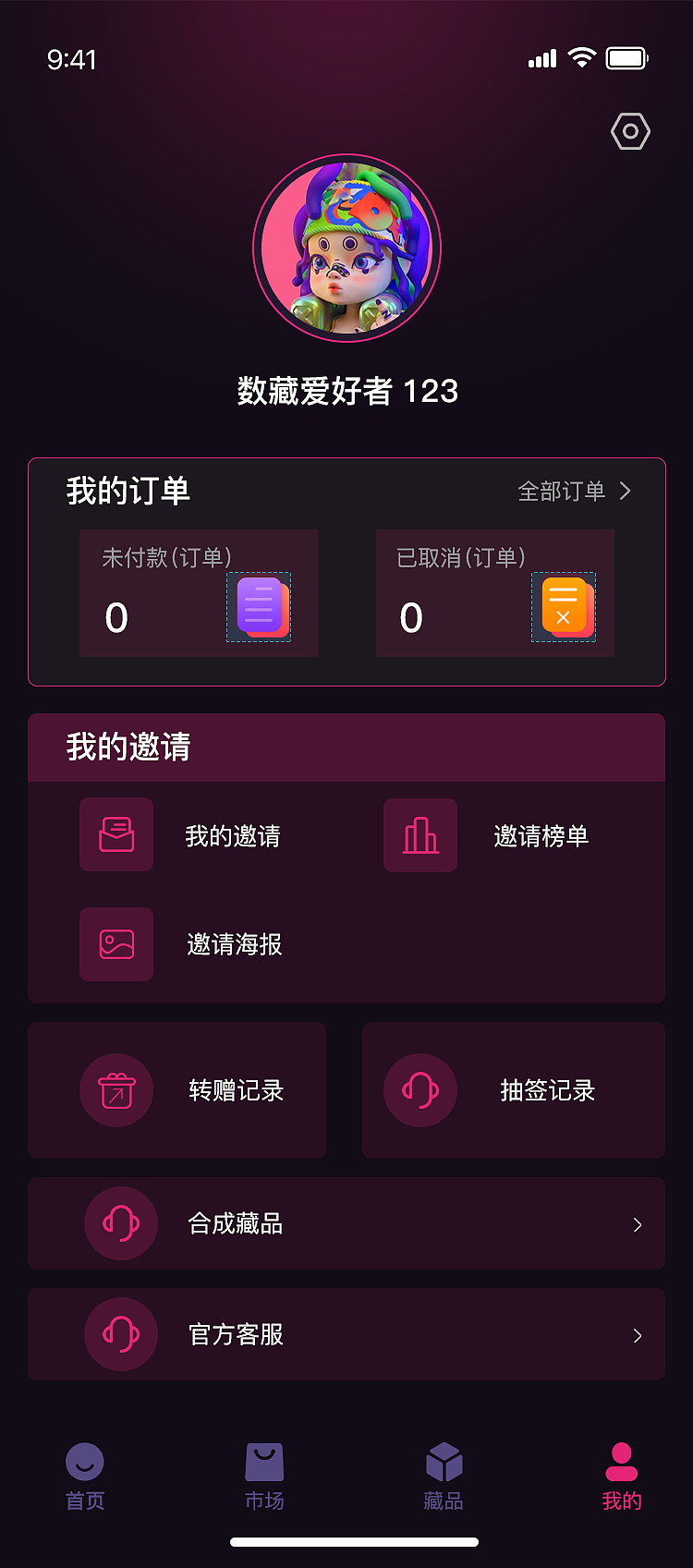Select the 我的邀请 inbox icon

click(115, 834)
